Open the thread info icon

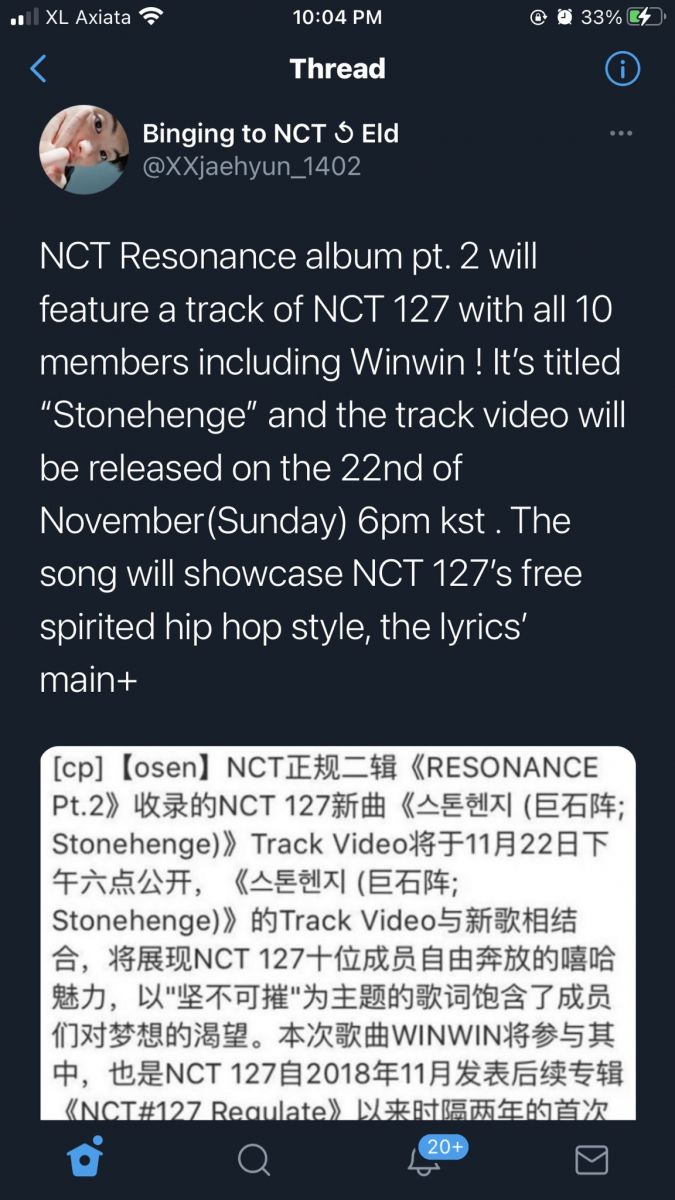pyautogui.click(x=623, y=69)
